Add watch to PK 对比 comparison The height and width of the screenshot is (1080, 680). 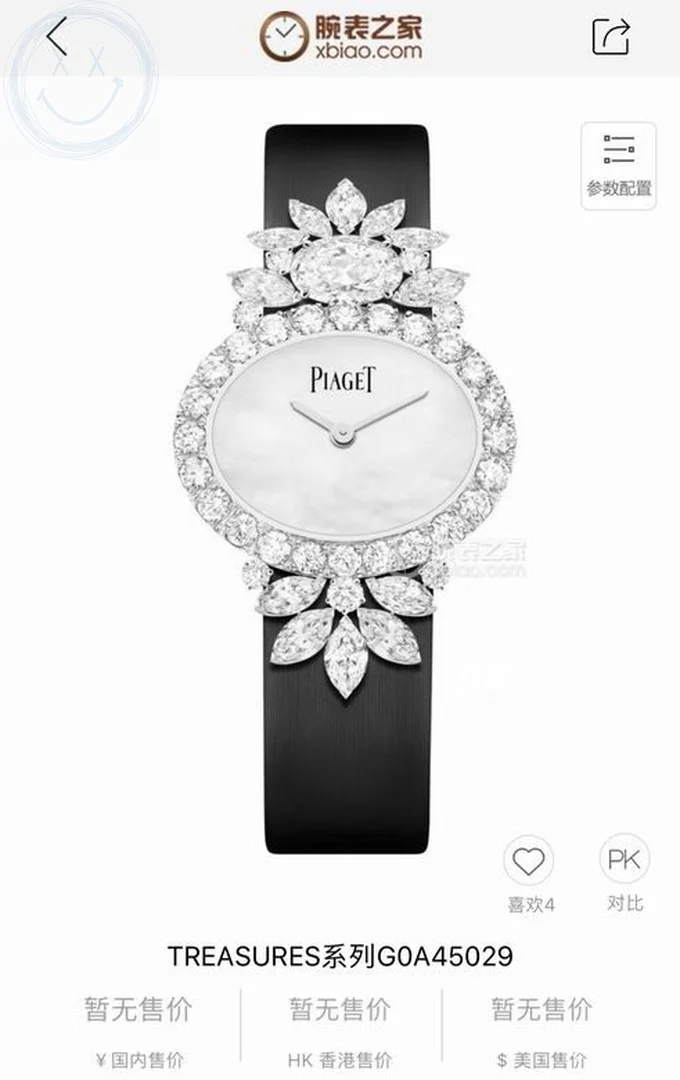pos(624,860)
